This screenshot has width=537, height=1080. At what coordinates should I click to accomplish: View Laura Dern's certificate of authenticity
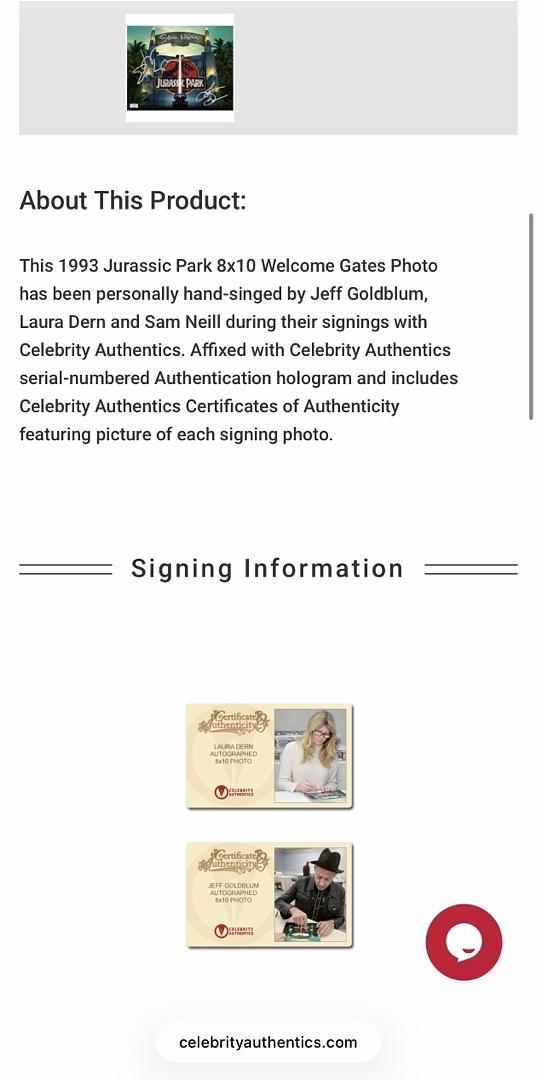tap(269, 756)
